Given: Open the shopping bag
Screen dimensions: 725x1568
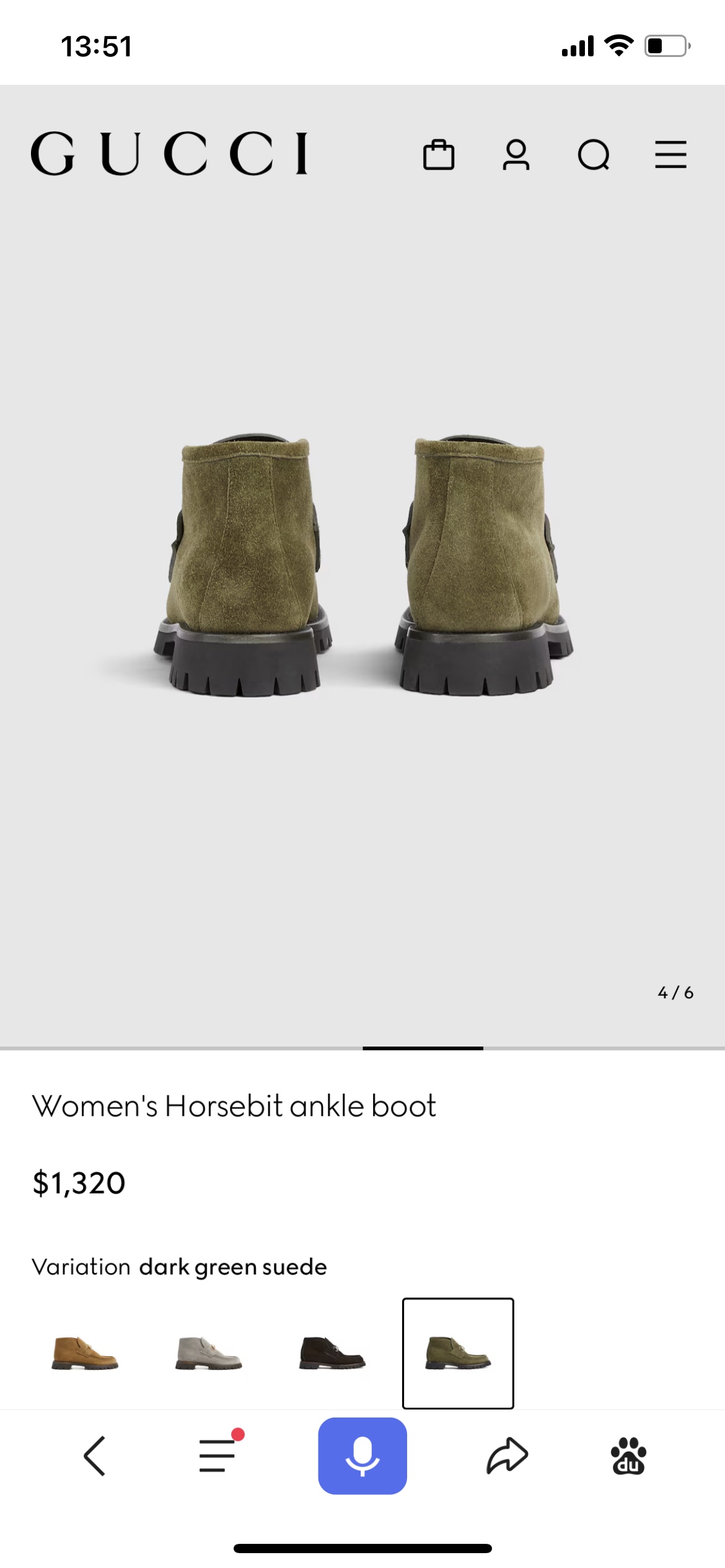Looking at the screenshot, I should (x=439, y=154).
